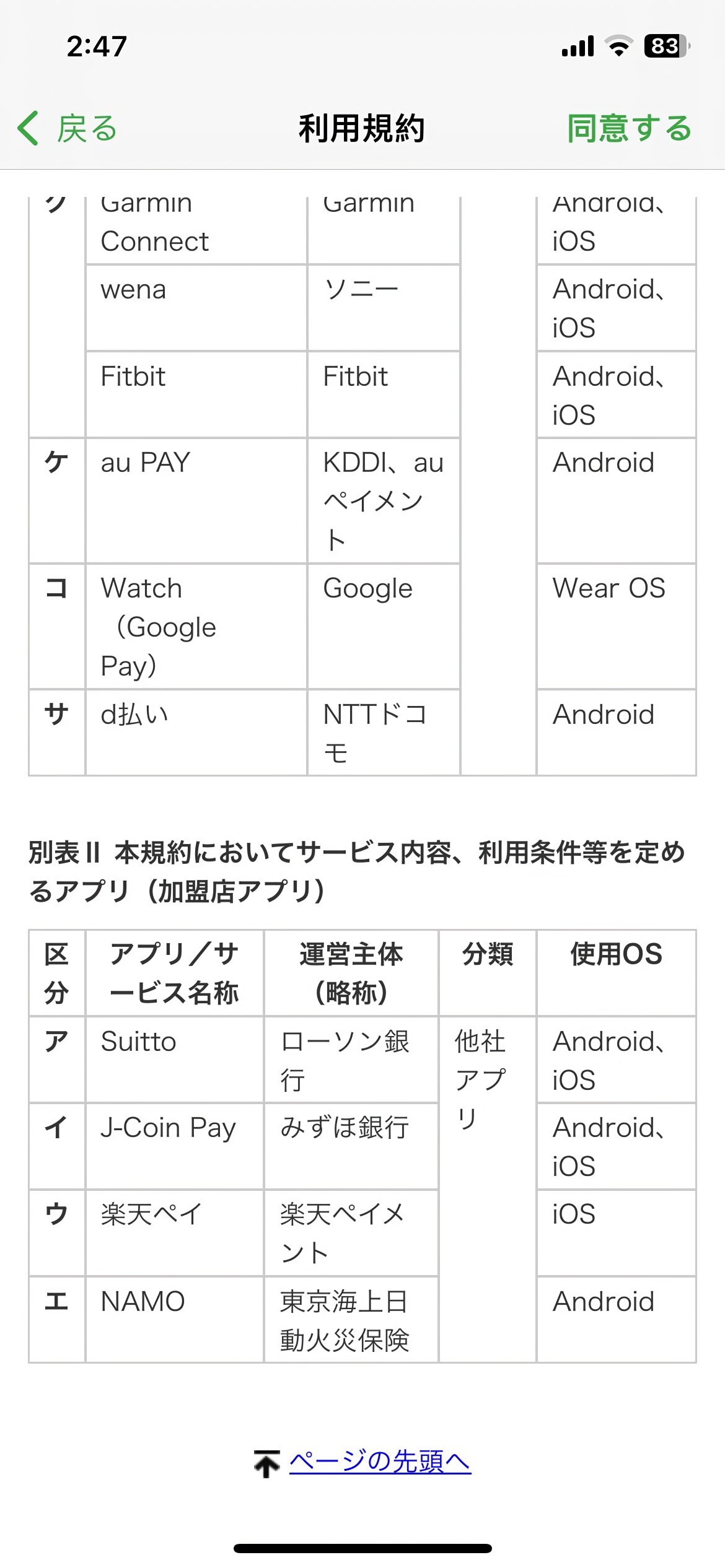Agree to terms with 同意する
This screenshot has width=725, height=1568.
point(629,129)
